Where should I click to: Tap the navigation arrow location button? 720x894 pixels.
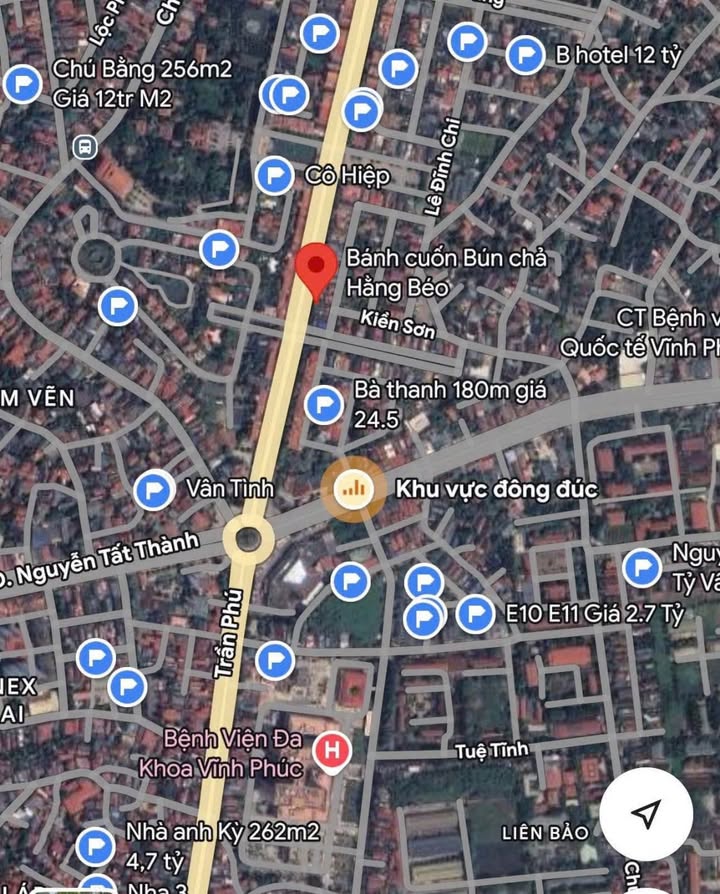tap(647, 815)
